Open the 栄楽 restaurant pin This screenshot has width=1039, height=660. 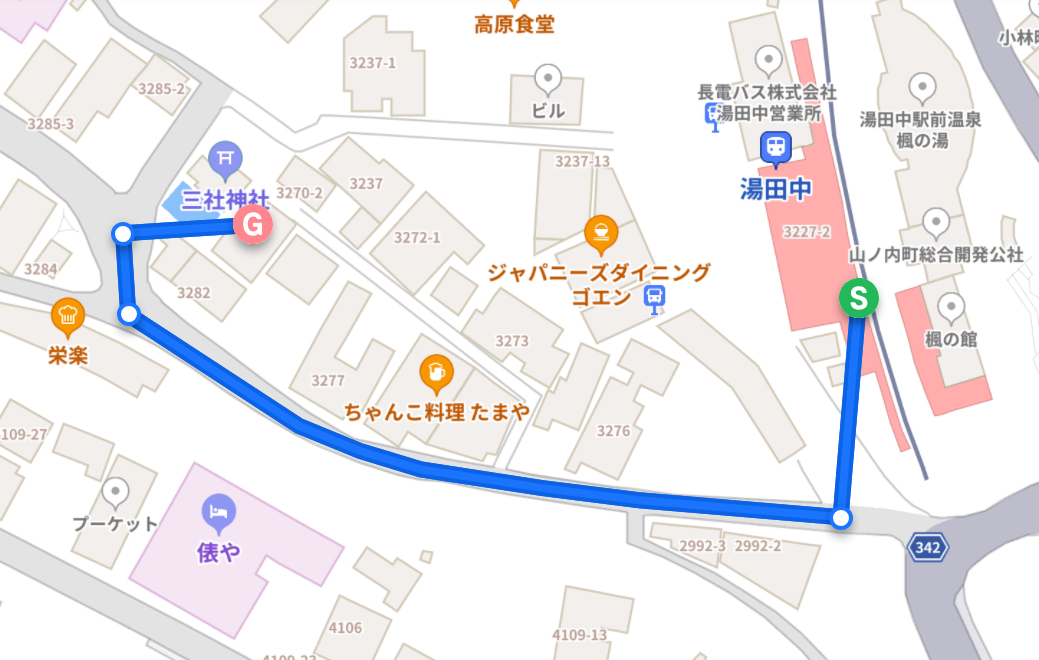[68, 316]
